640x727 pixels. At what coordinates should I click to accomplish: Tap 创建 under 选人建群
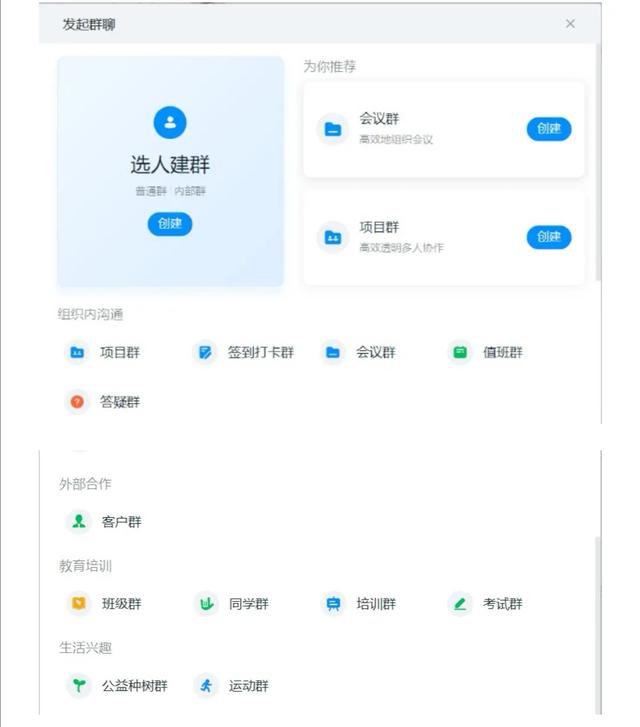pos(170,224)
